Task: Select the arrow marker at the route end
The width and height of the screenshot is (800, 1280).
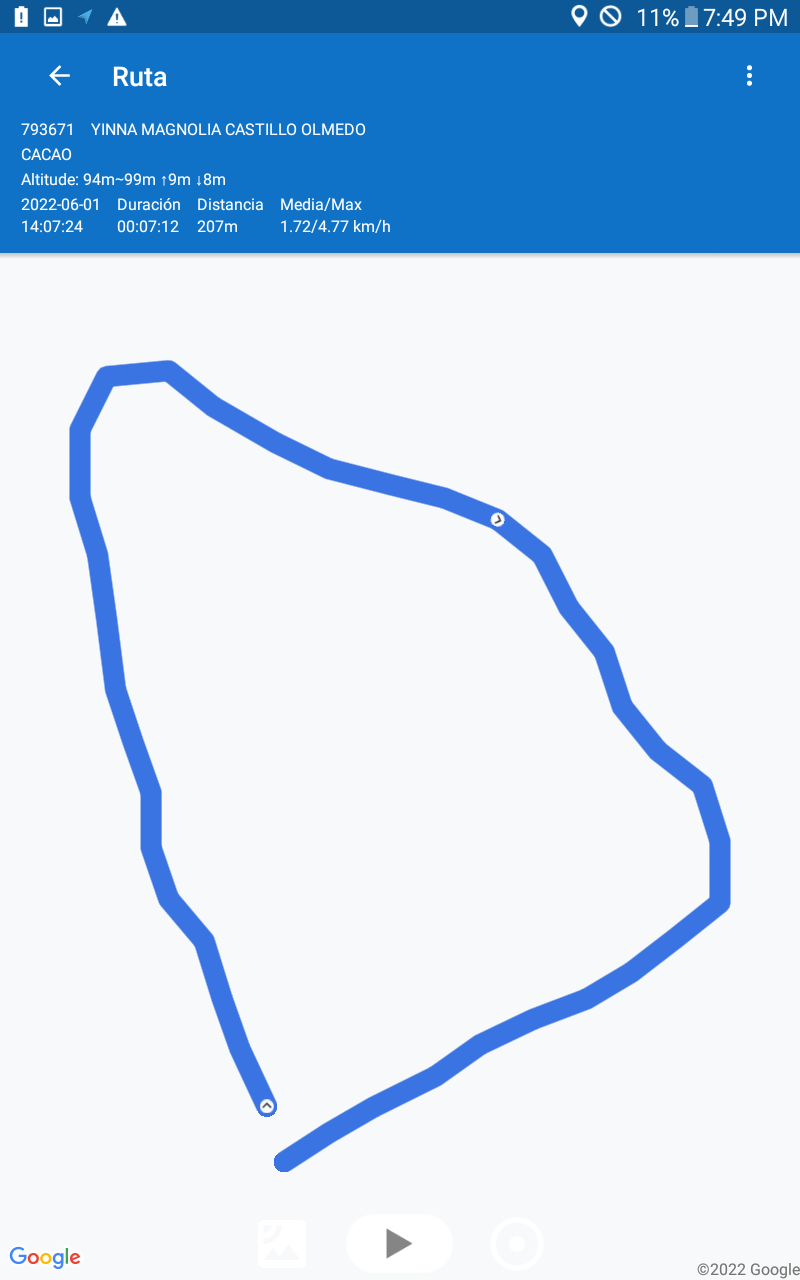Action: tap(267, 1106)
